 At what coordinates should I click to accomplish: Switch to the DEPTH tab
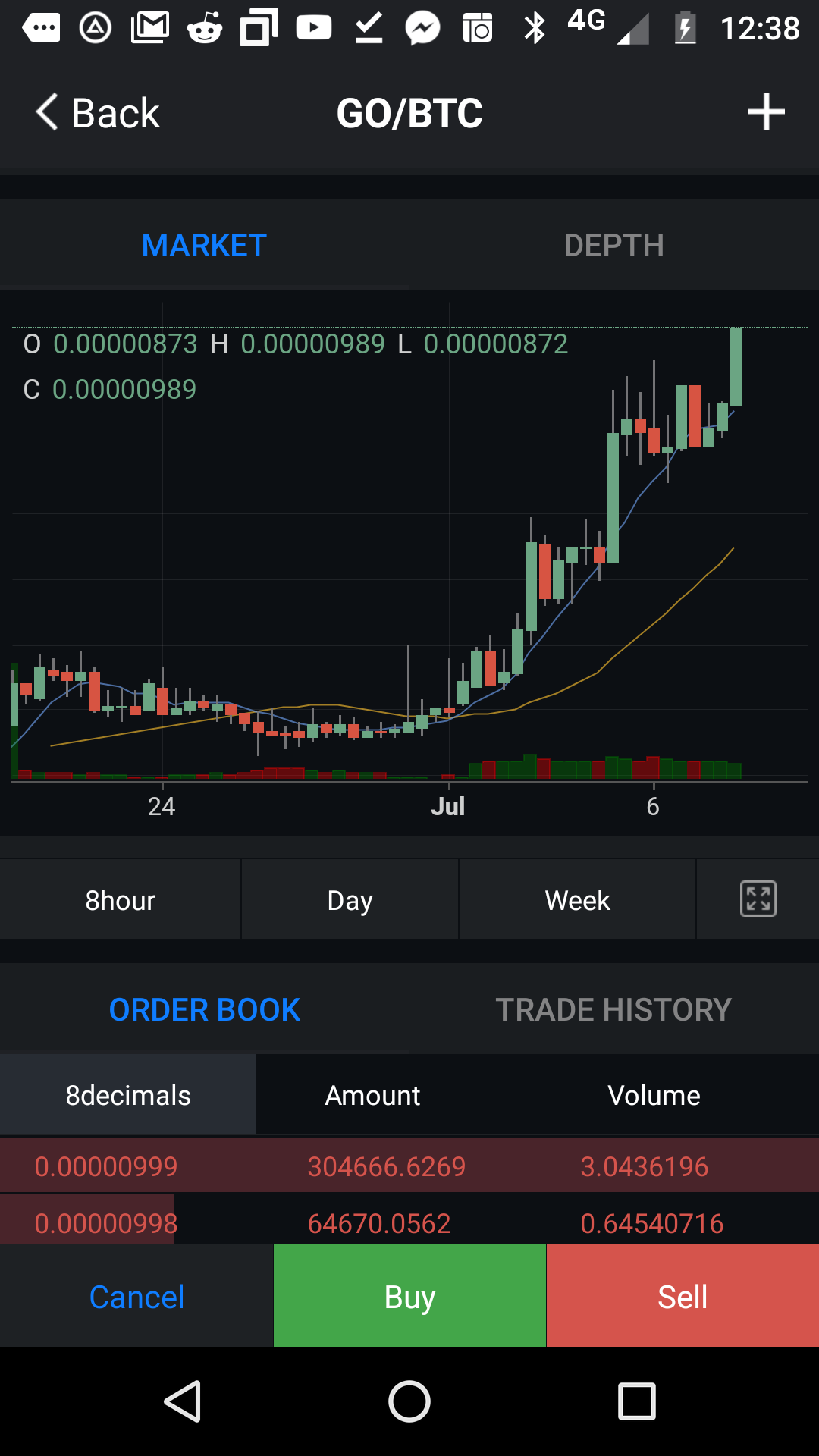click(613, 246)
